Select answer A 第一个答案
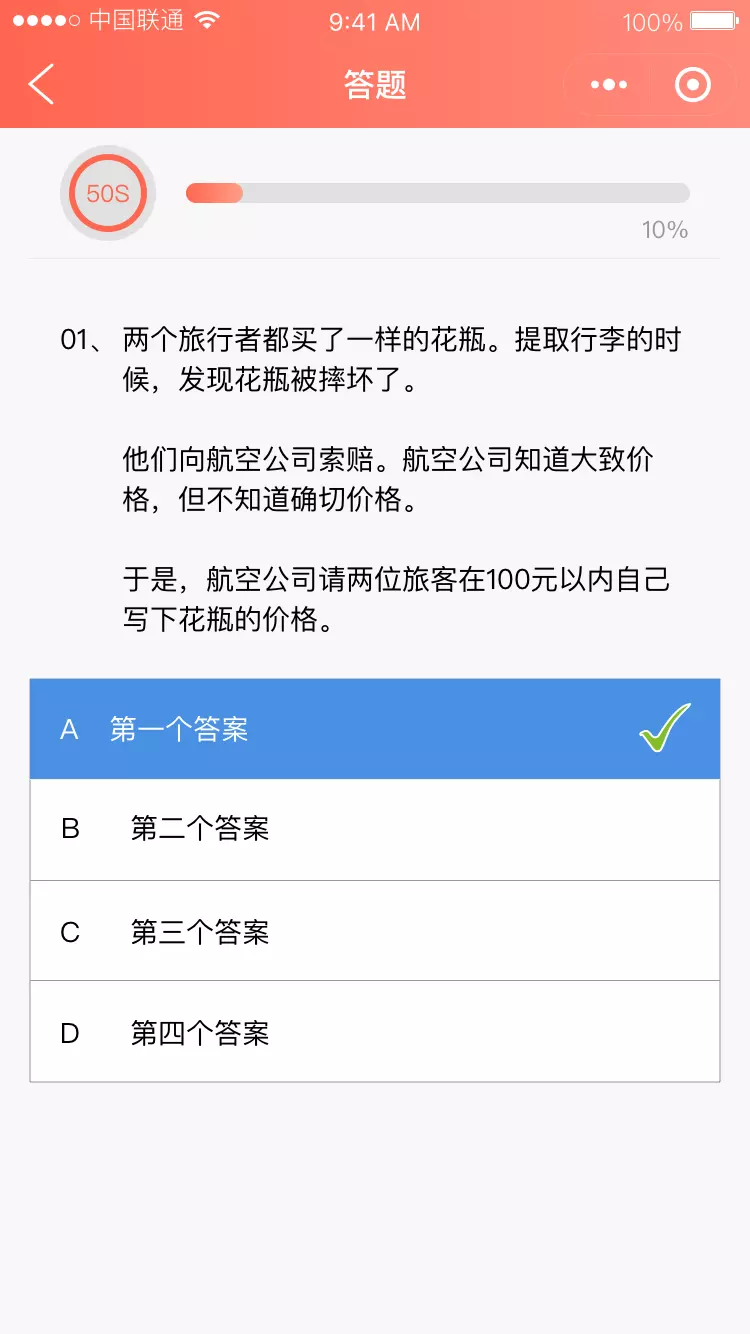 pyautogui.click(x=375, y=729)
